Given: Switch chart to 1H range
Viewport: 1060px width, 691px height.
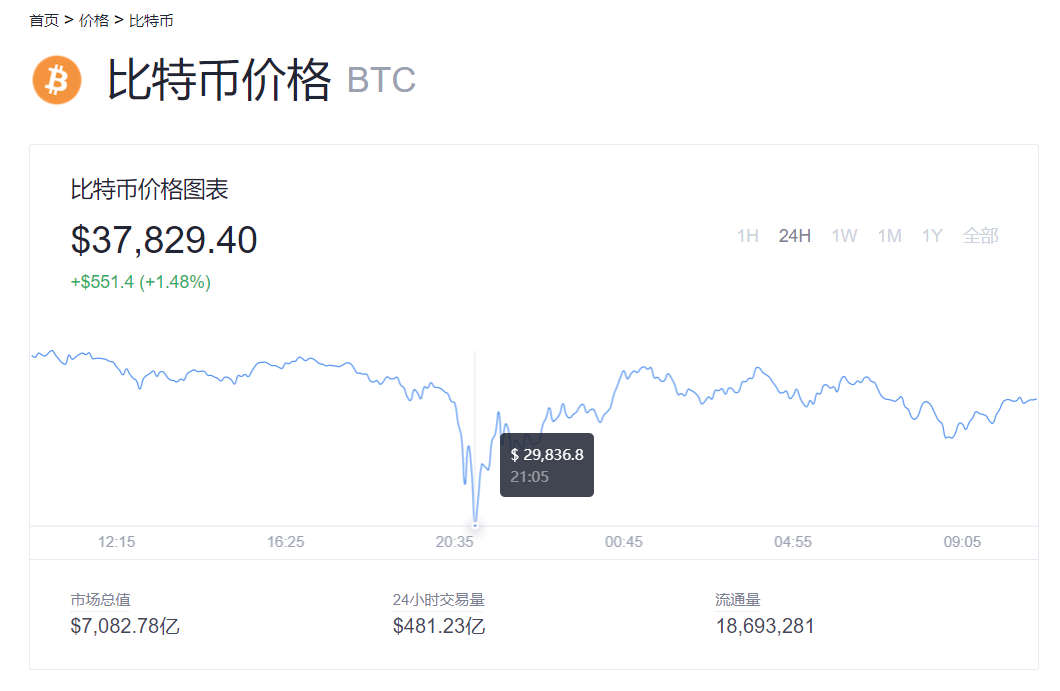Looking at the screenshot, I should point(747,236).
